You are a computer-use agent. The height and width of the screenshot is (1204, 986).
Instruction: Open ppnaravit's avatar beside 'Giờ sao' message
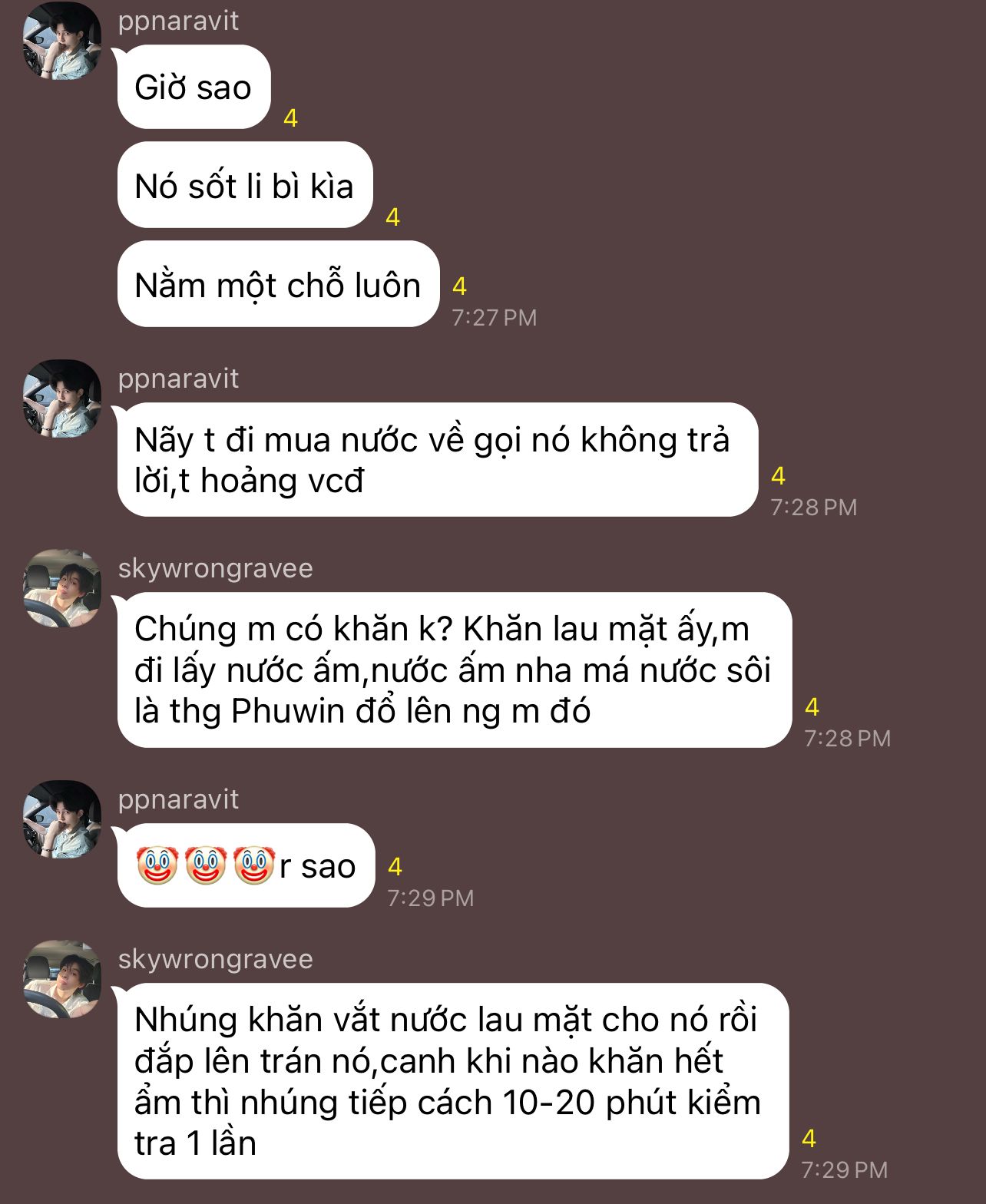(x=61, y=41)
